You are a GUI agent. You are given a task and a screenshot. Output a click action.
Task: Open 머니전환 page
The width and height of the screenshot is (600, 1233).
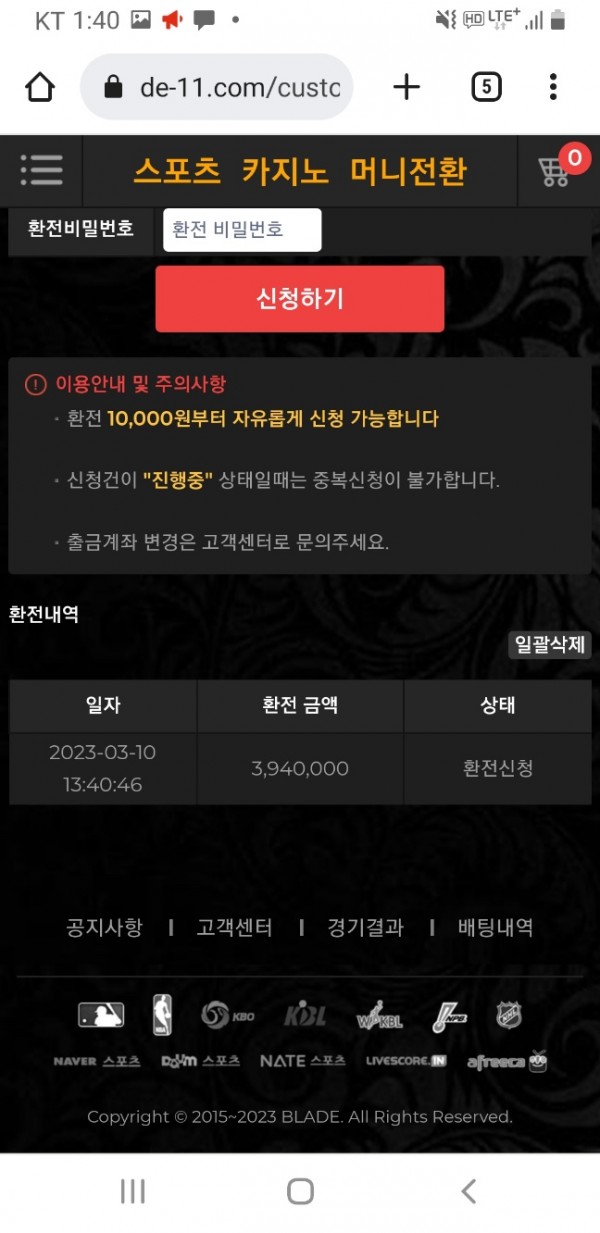[408, 171]
